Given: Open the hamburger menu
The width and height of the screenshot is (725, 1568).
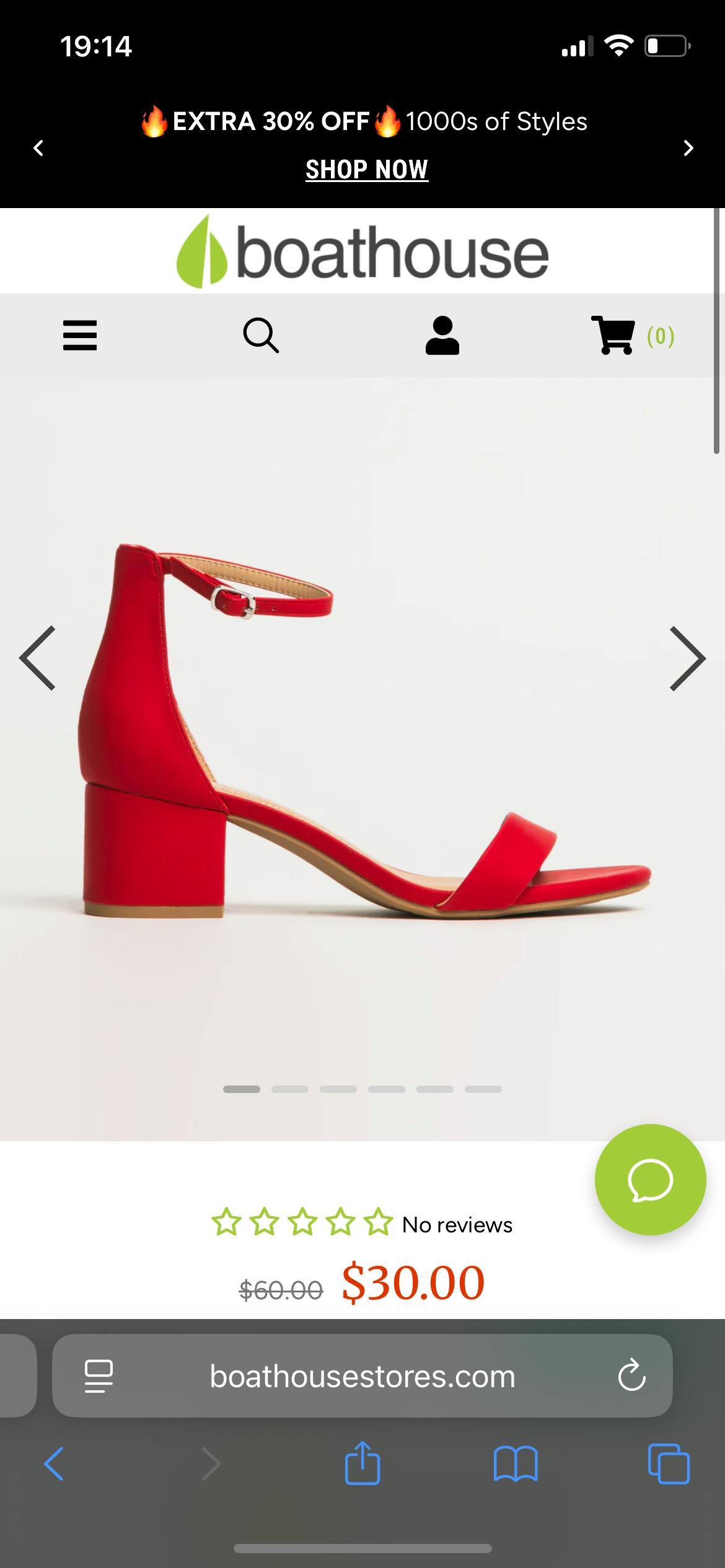Looking at the screenshot, I should pyautogui.click(x=80, y=335).
